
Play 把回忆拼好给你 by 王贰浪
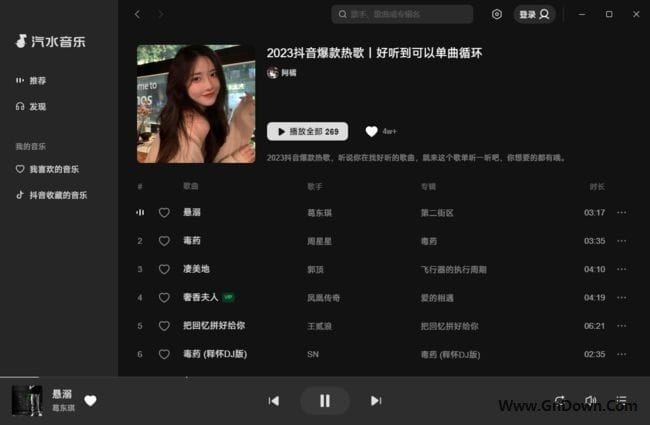click(214, 325)
